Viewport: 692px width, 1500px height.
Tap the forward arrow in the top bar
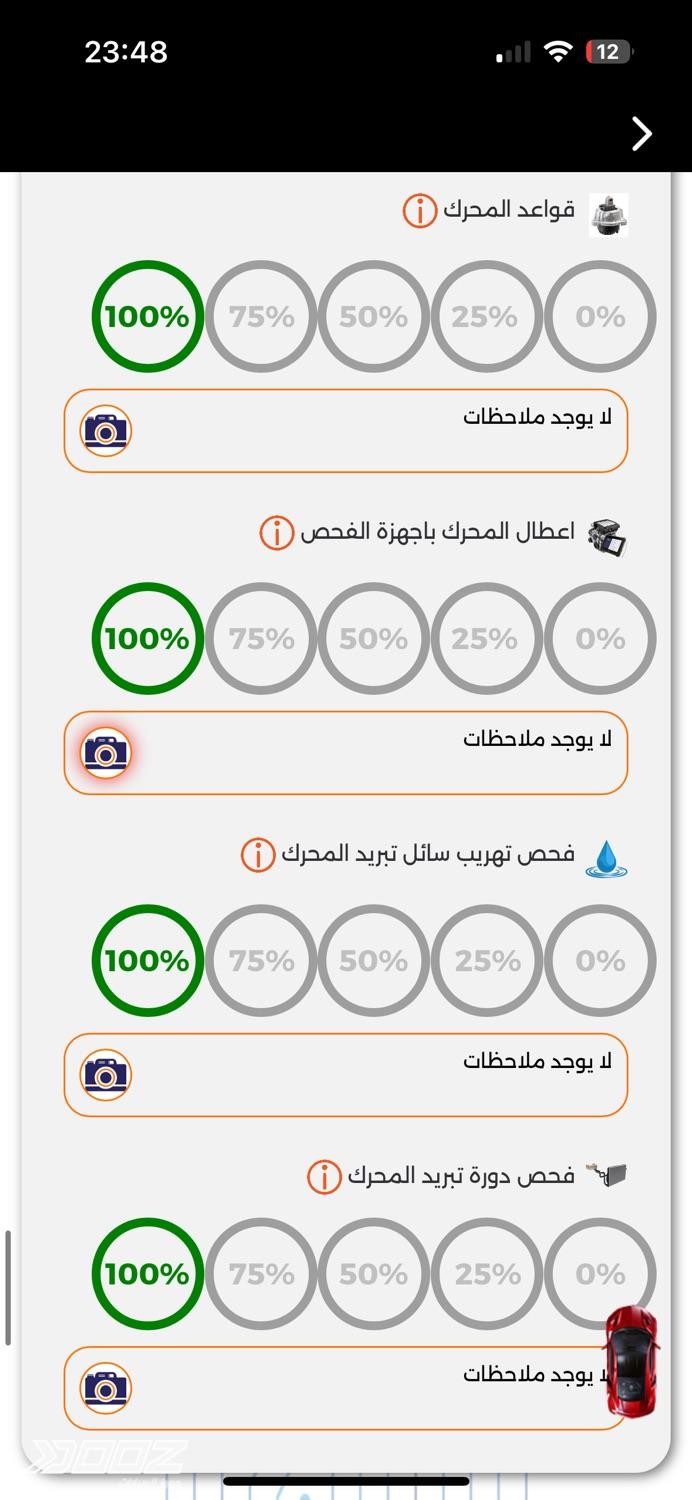pos(642,133)
